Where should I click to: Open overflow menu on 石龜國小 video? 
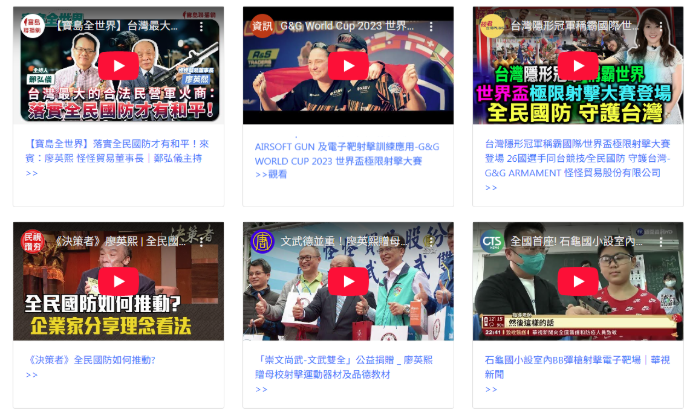coord(661,242)
